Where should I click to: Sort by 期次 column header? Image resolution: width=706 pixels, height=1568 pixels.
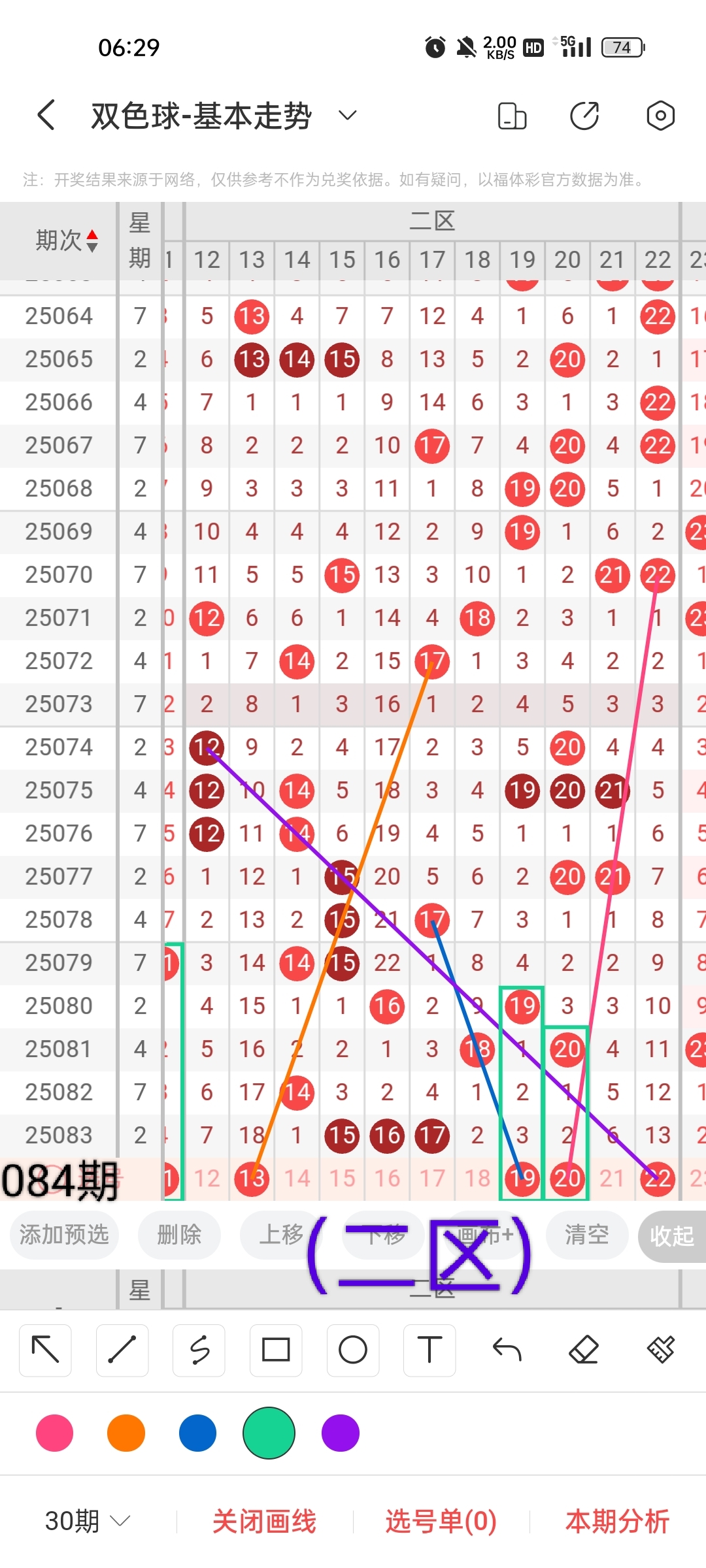66,240
